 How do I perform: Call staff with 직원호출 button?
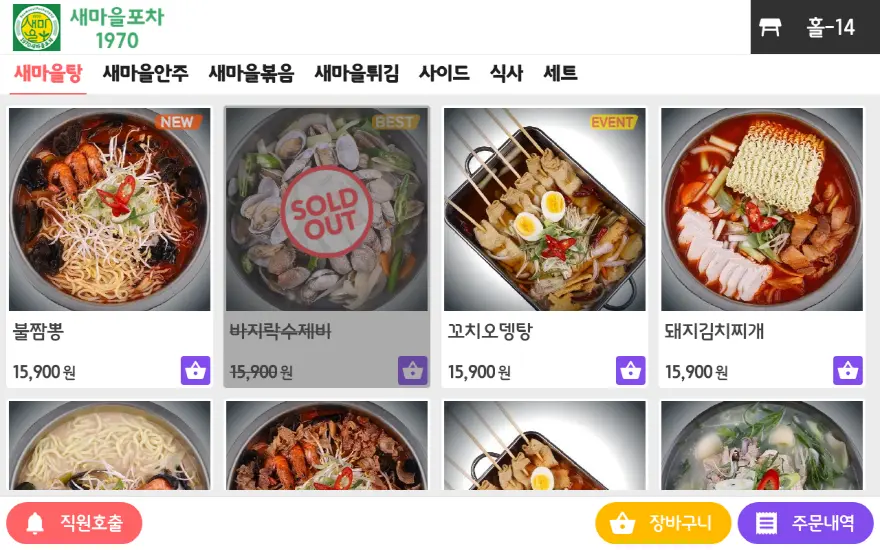[75, 523]
